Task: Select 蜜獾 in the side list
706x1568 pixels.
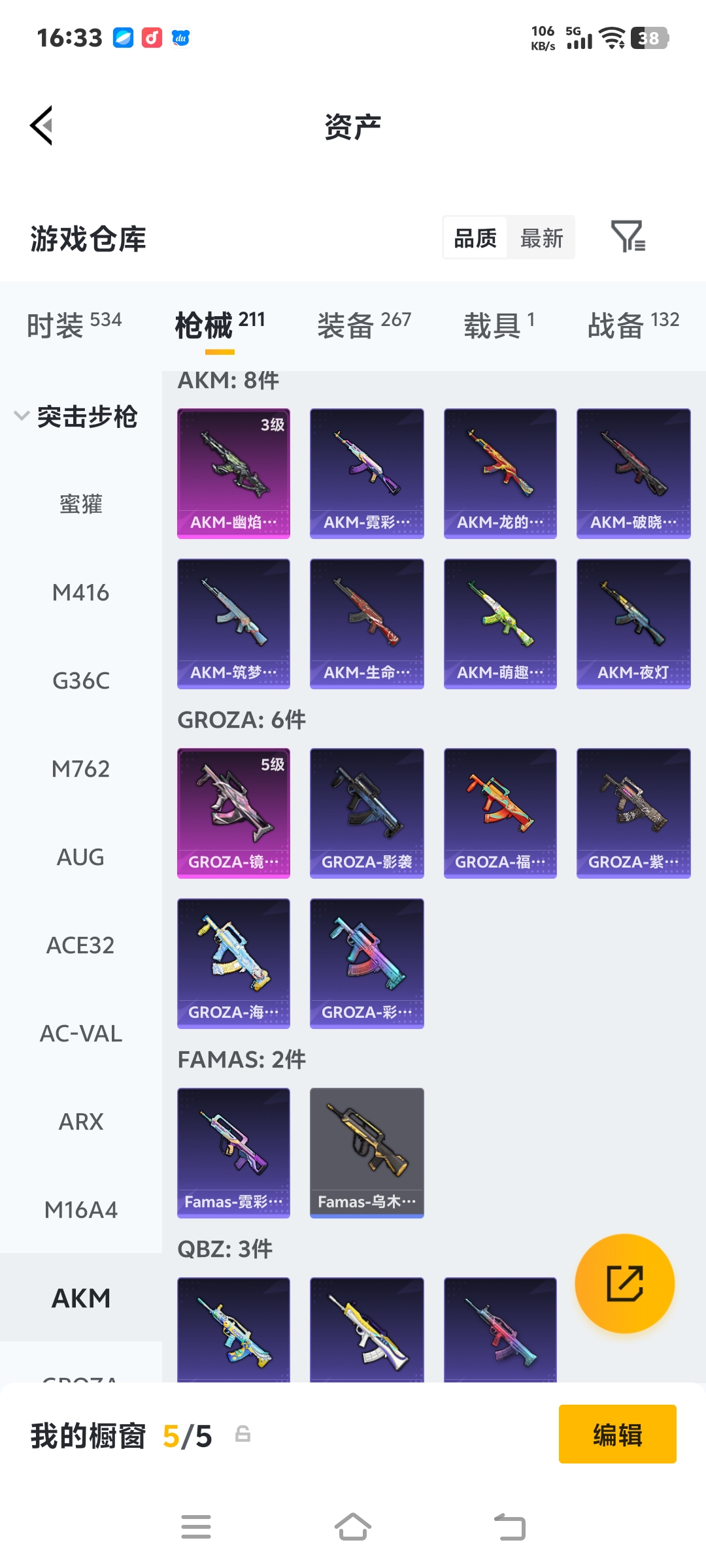Action: click(80, 504)
